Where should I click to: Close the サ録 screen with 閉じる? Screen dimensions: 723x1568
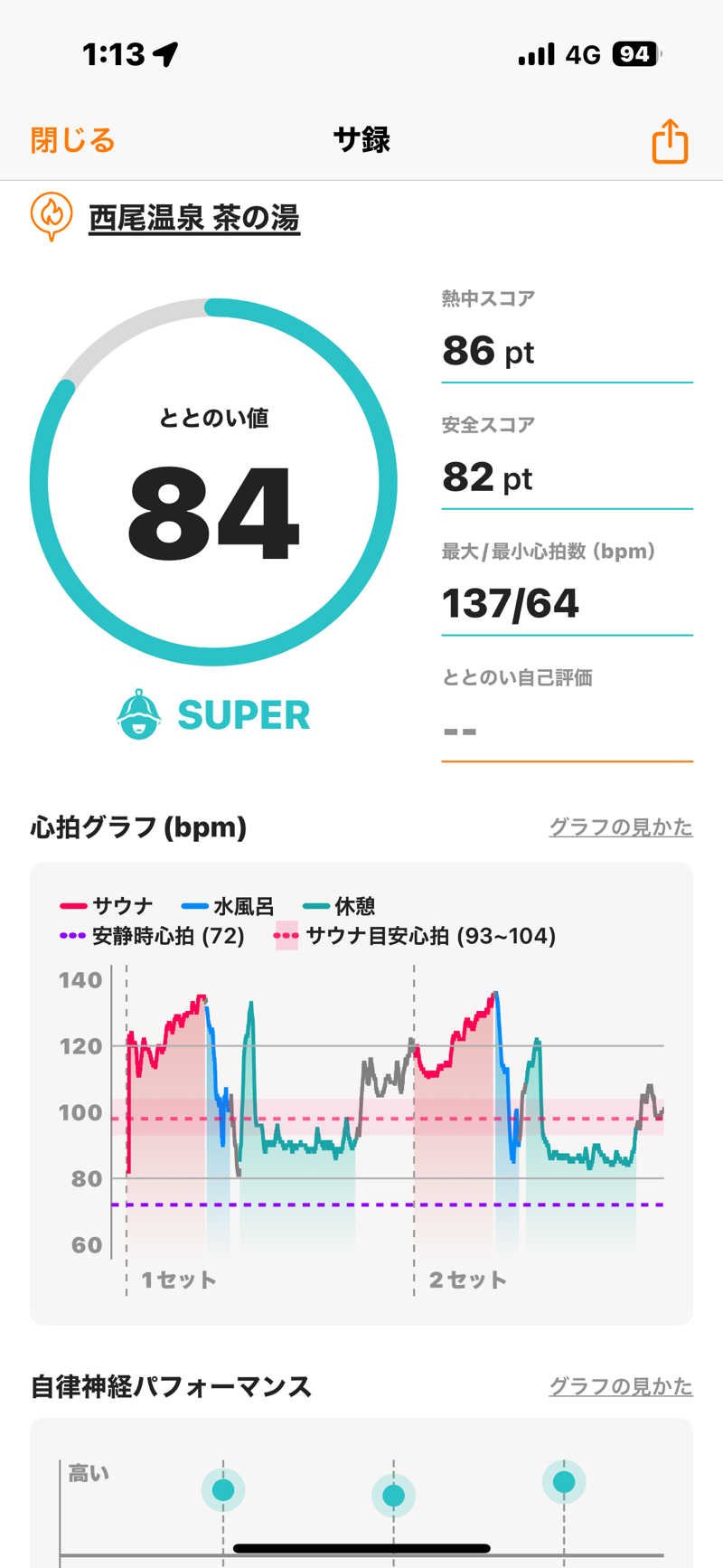coord(72,141)
